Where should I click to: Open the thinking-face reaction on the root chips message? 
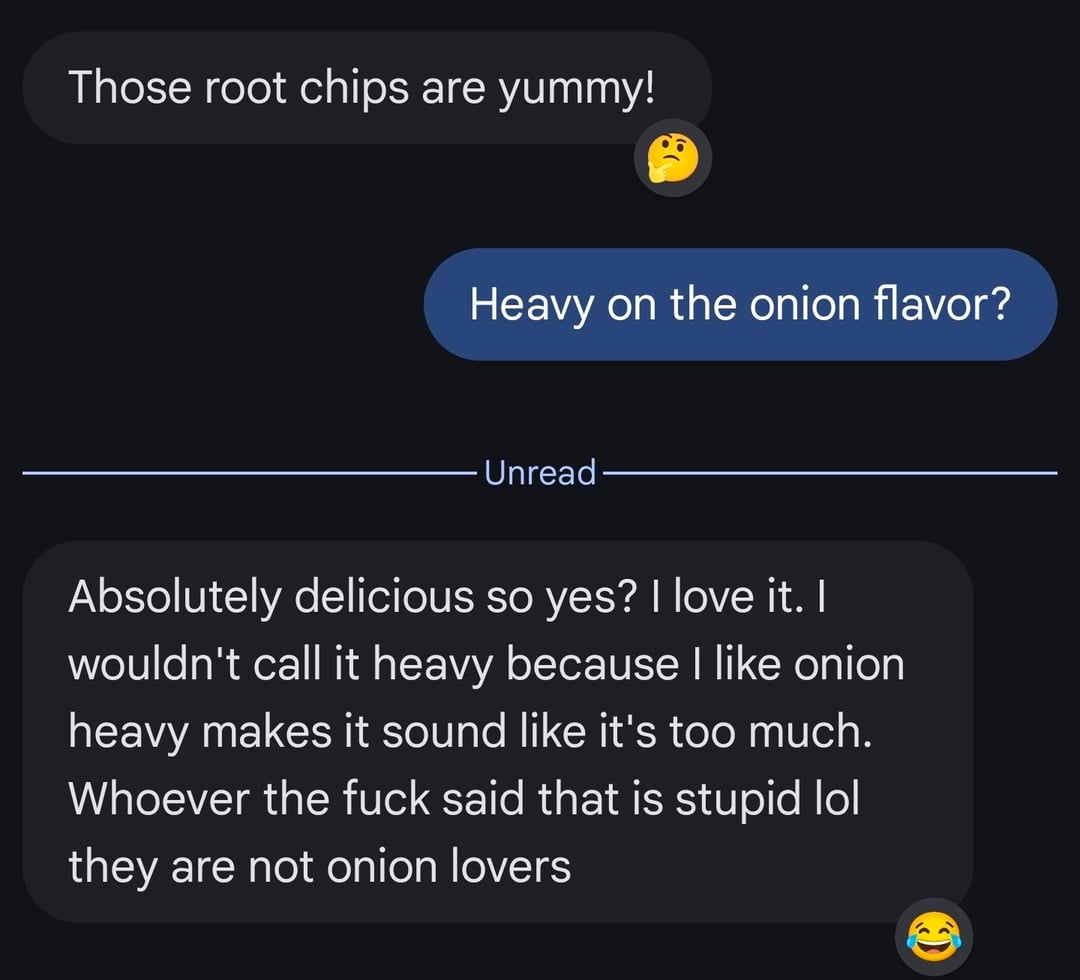coord(673,158)
